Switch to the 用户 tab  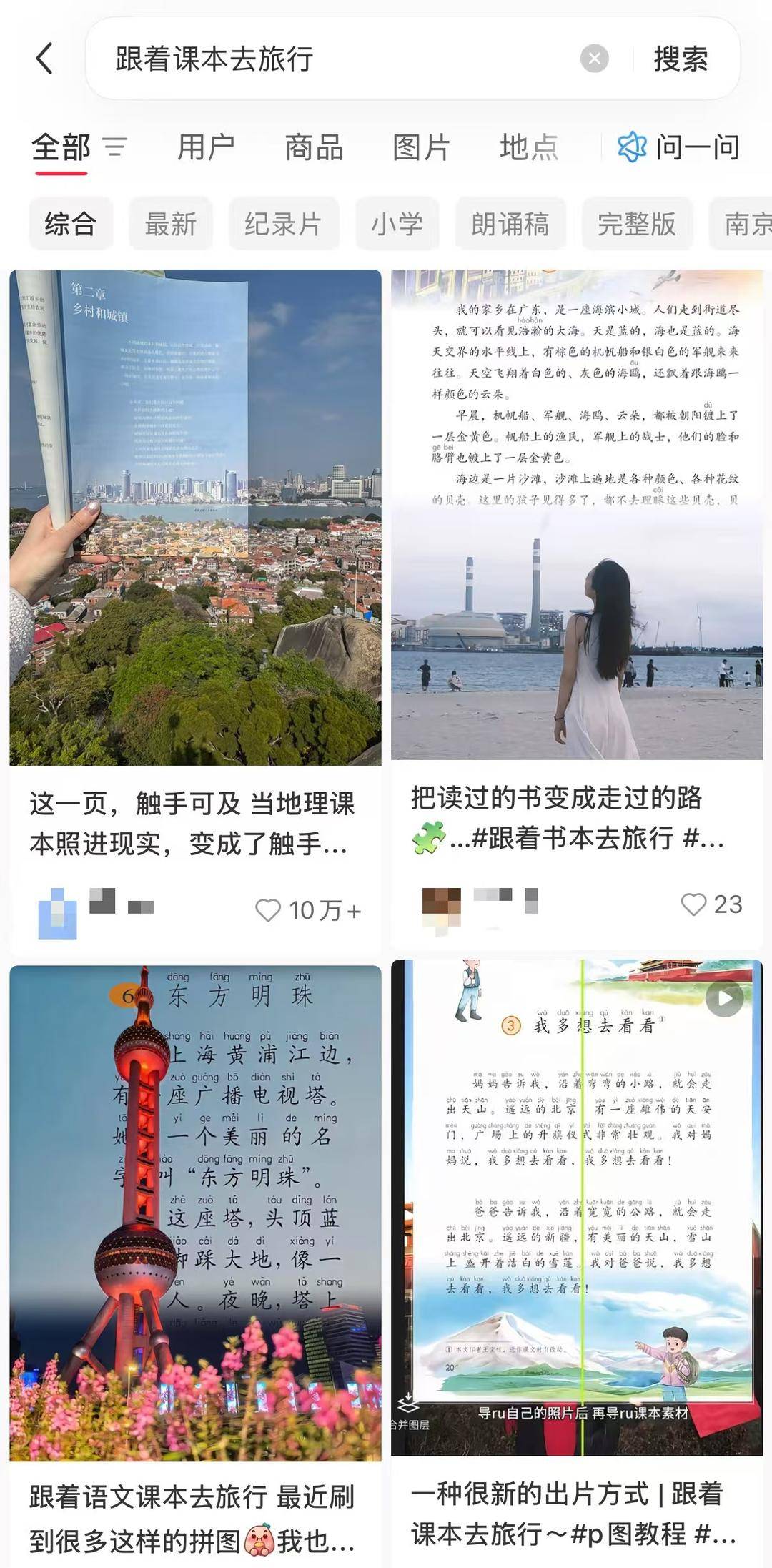206,147
